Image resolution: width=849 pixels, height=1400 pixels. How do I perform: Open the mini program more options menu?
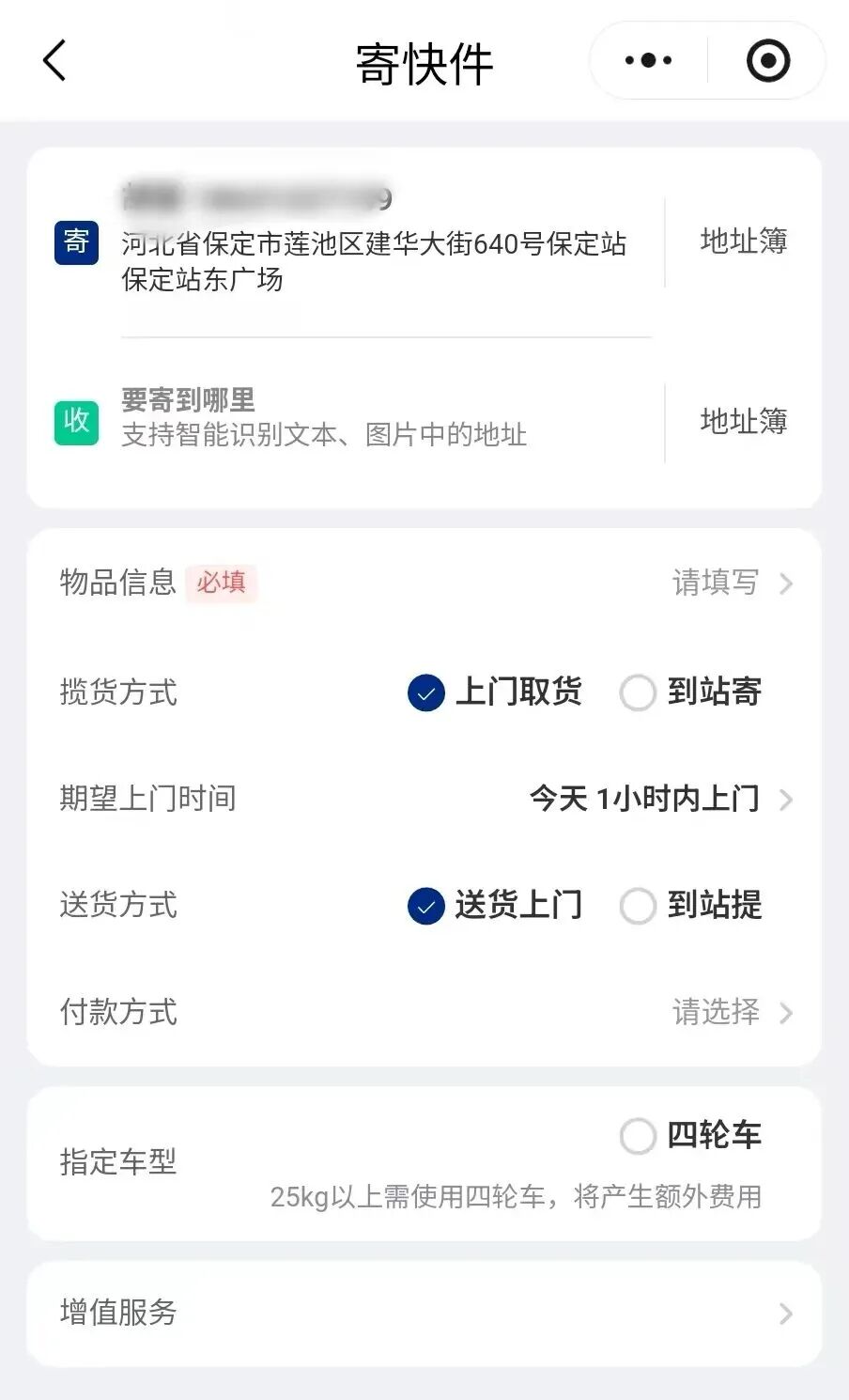[x=648, y=61]
